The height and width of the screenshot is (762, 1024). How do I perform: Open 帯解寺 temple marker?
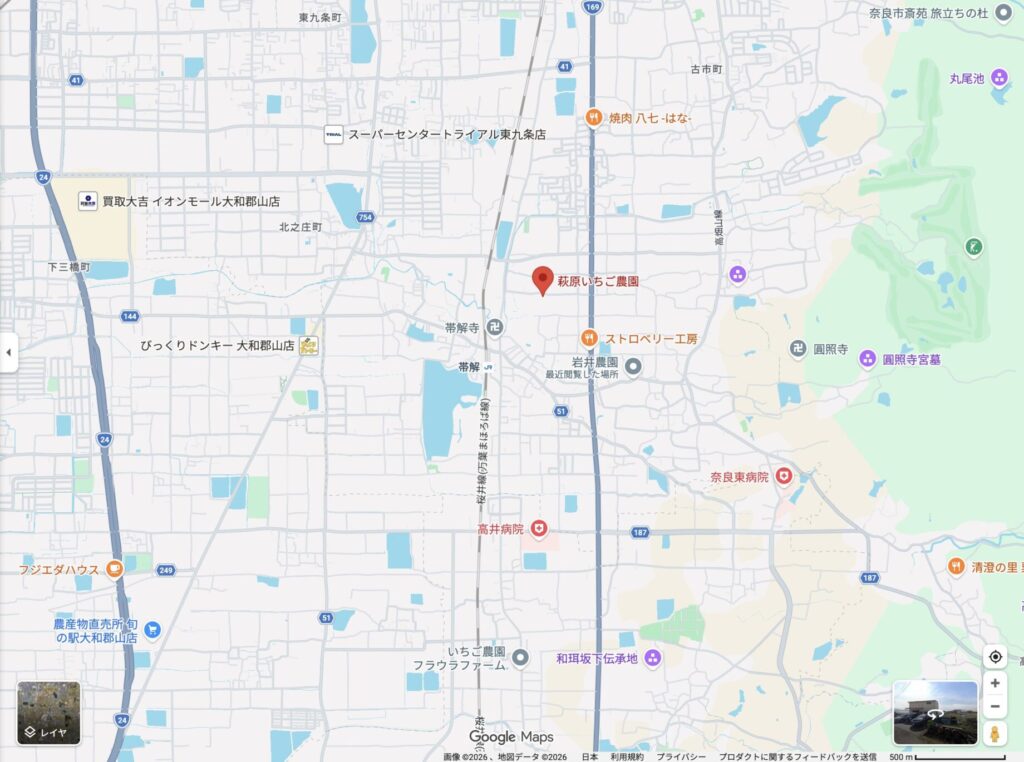pyautogui.click(x=496, y=327)
